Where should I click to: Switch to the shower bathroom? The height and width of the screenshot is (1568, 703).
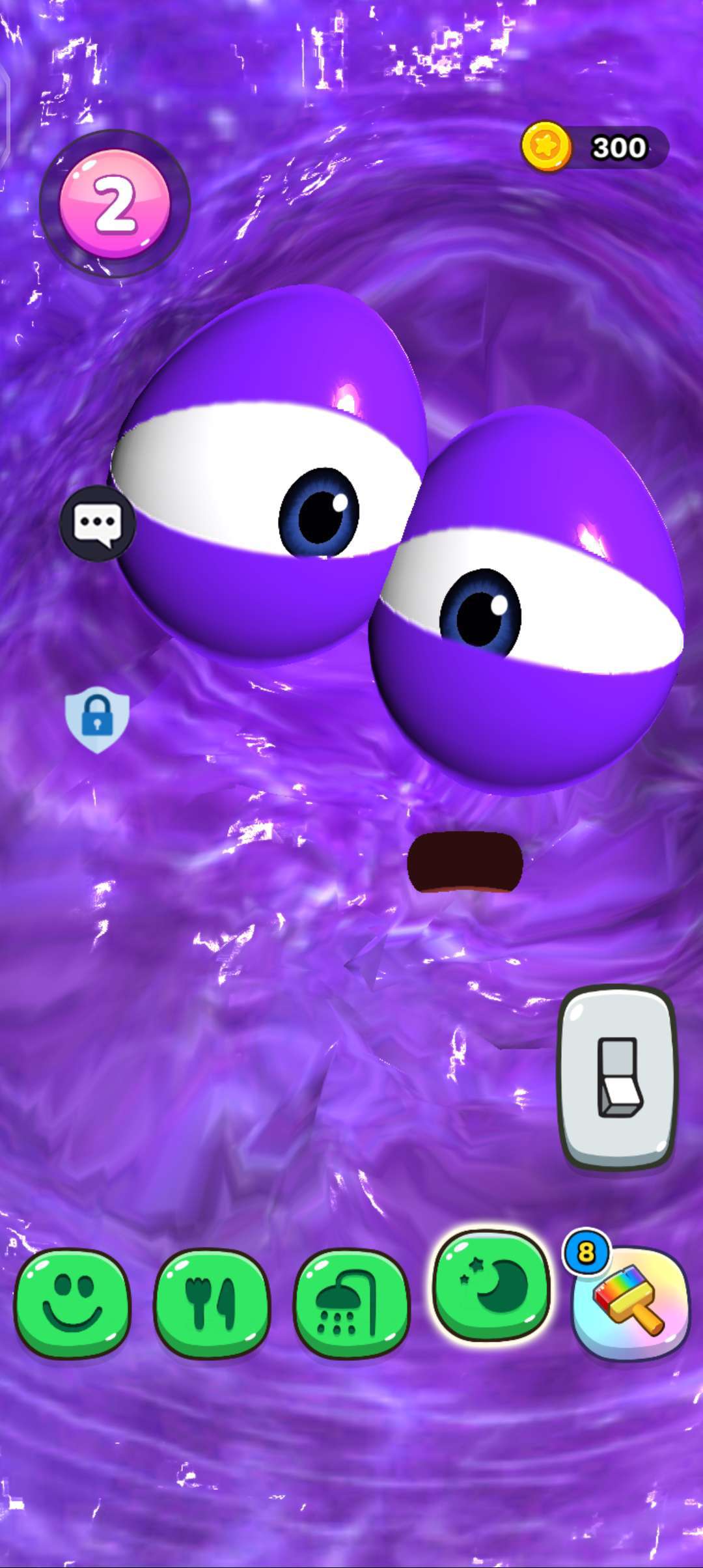[x=352, y=1304]
